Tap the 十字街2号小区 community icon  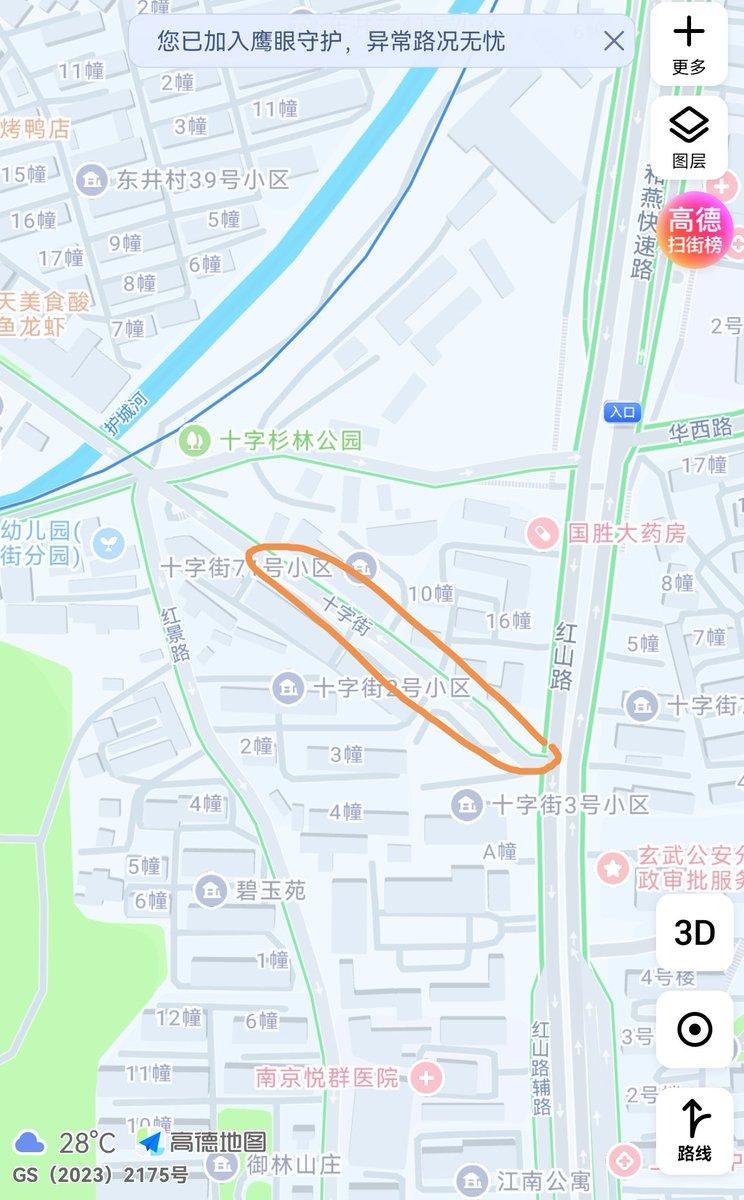tap(288, 686)
